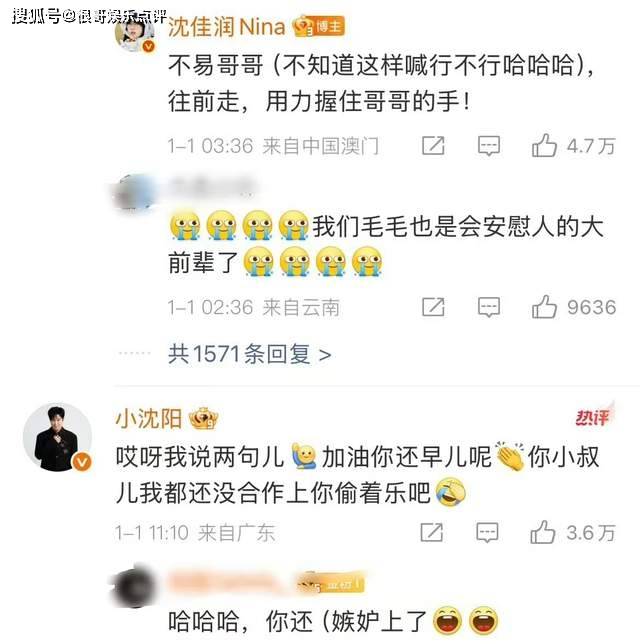Viewport: 640px width, 644px height.
Task: Reply to 小沈阳's comment
Action: pos(488,532)
